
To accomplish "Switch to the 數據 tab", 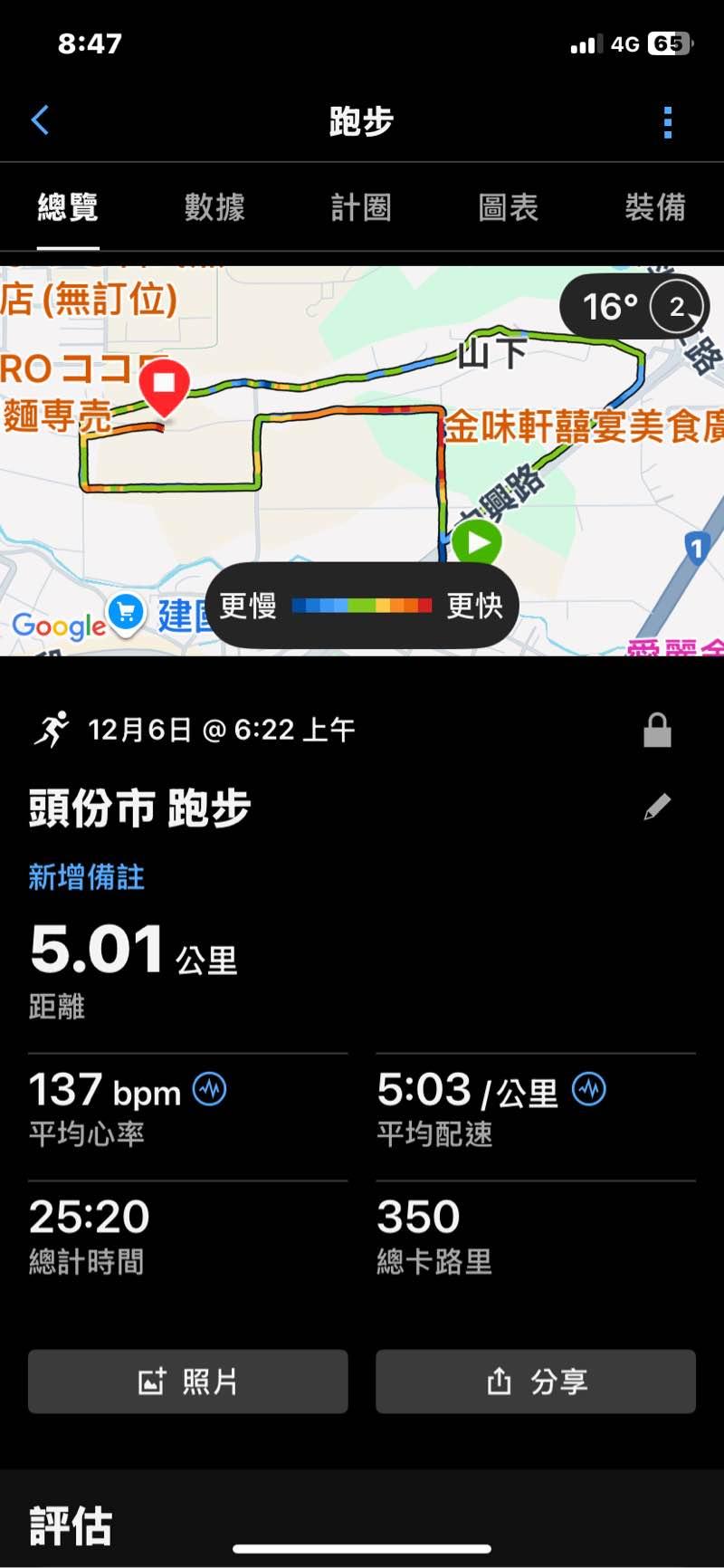I will [x=214, y=207].
